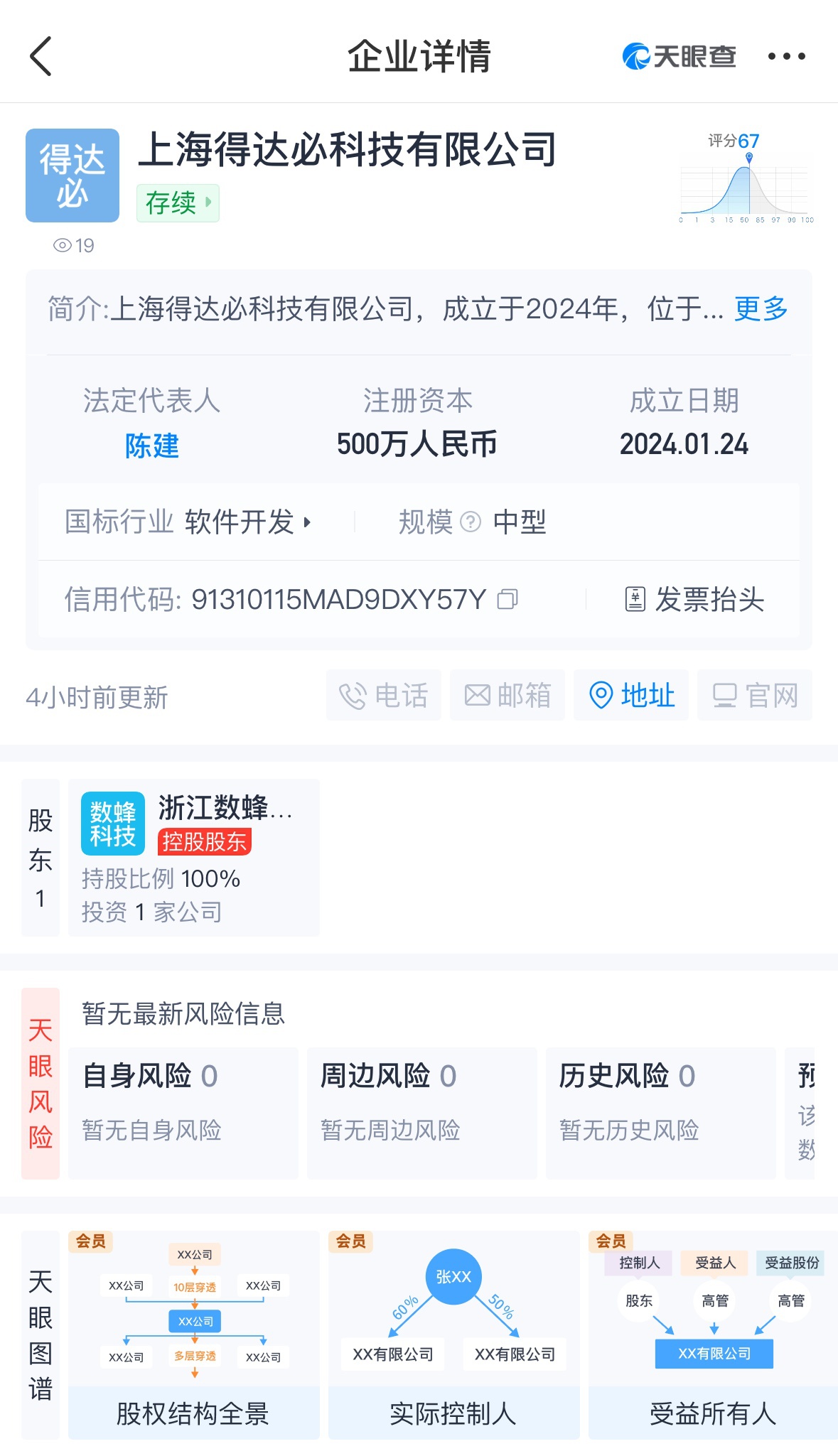The height and width of the screenshot is (1456, 838).
Task: Open the 周边风险 card
Action: tap(422, 1113)
